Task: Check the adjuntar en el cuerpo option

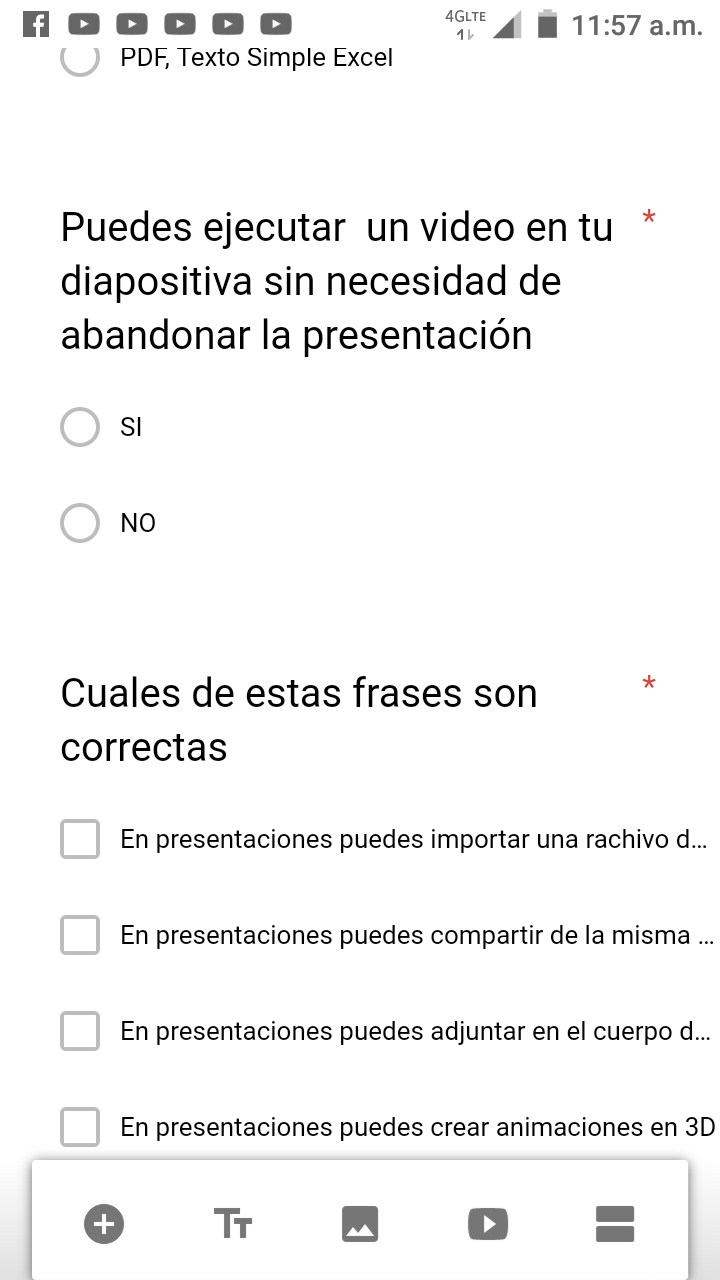Action: pyautogui.click(x=80, y=1031)
